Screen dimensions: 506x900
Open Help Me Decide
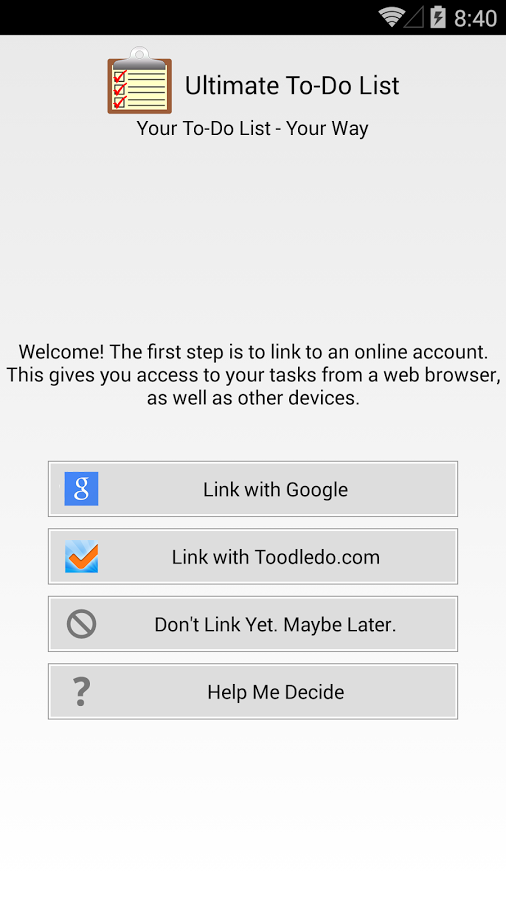tap(252, 692)
